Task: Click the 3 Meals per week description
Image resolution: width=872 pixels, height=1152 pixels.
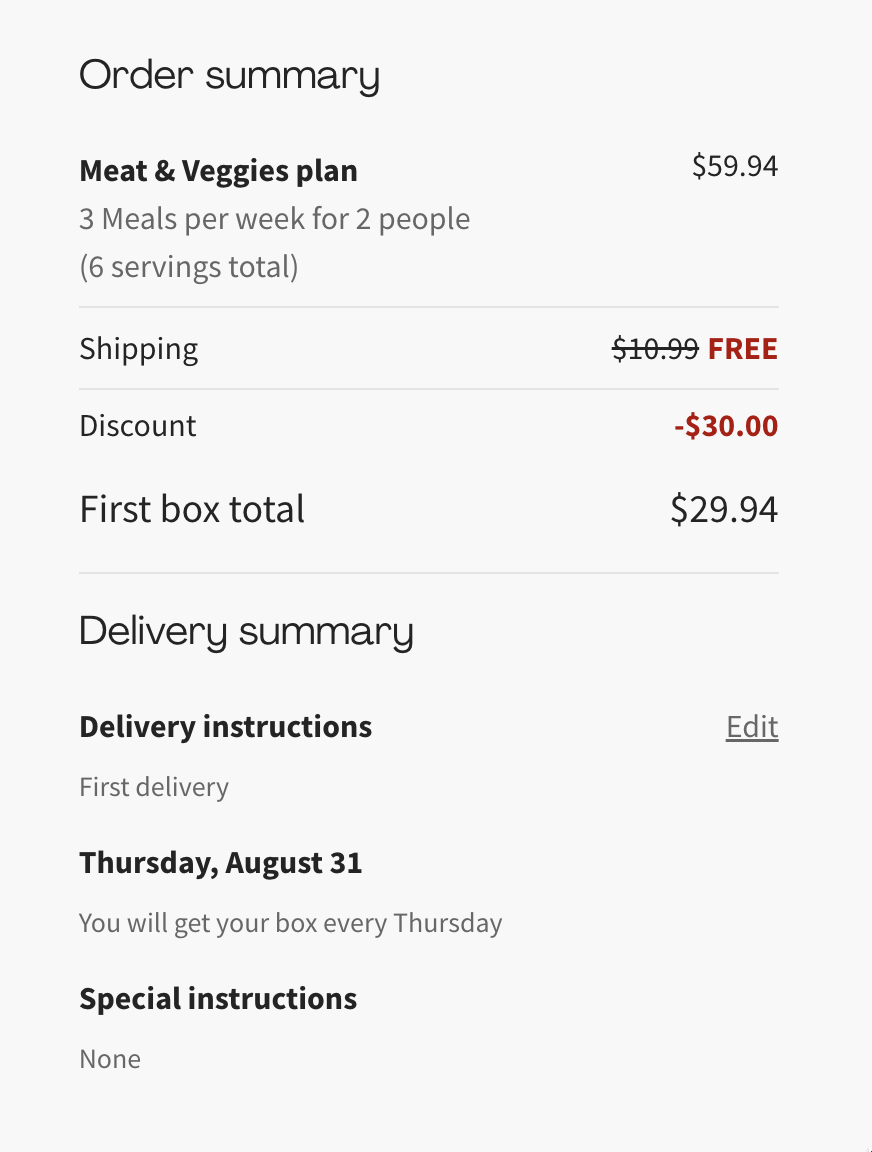Action: point(274,218)
